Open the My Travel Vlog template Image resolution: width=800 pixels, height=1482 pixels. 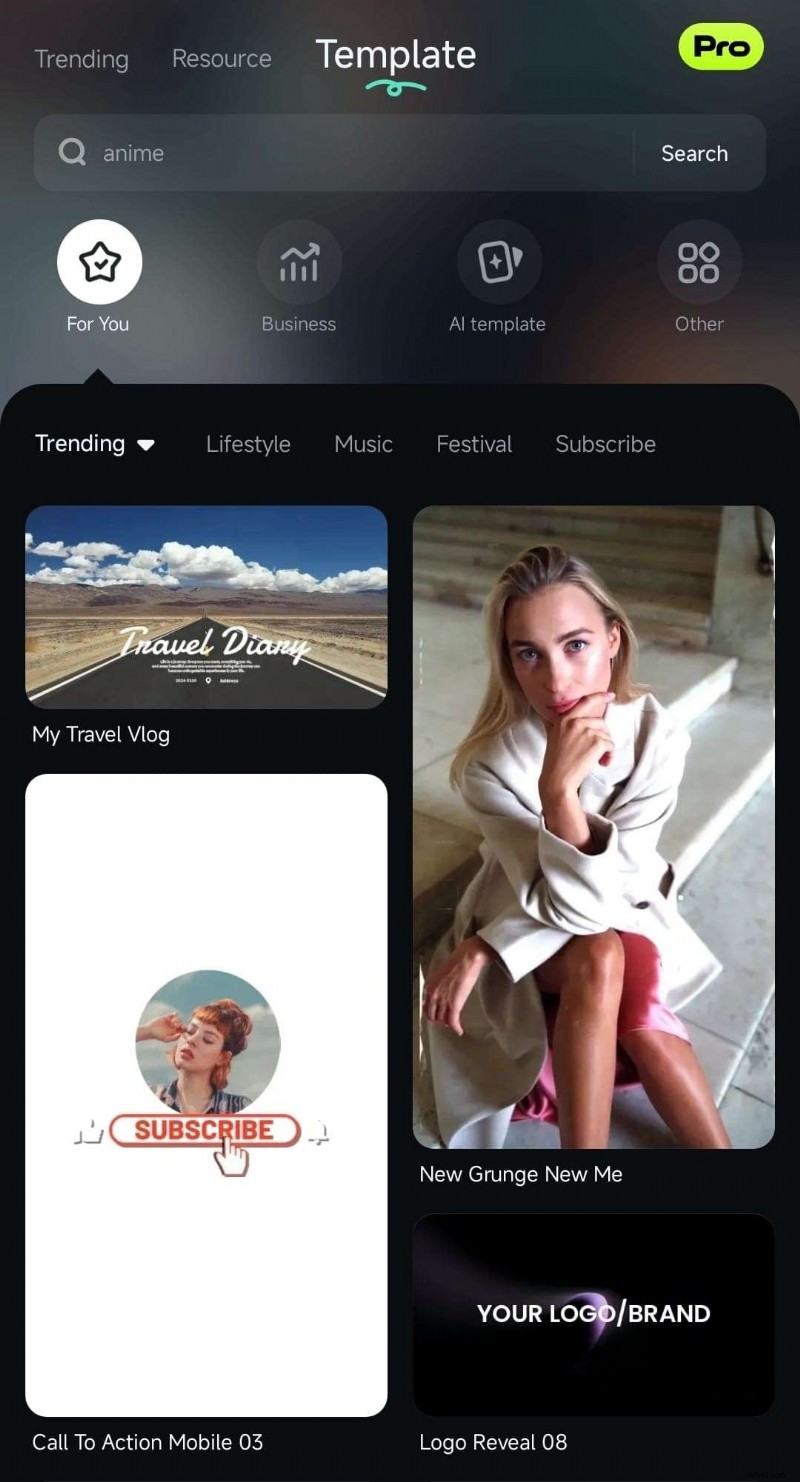[x=206, y=606]
